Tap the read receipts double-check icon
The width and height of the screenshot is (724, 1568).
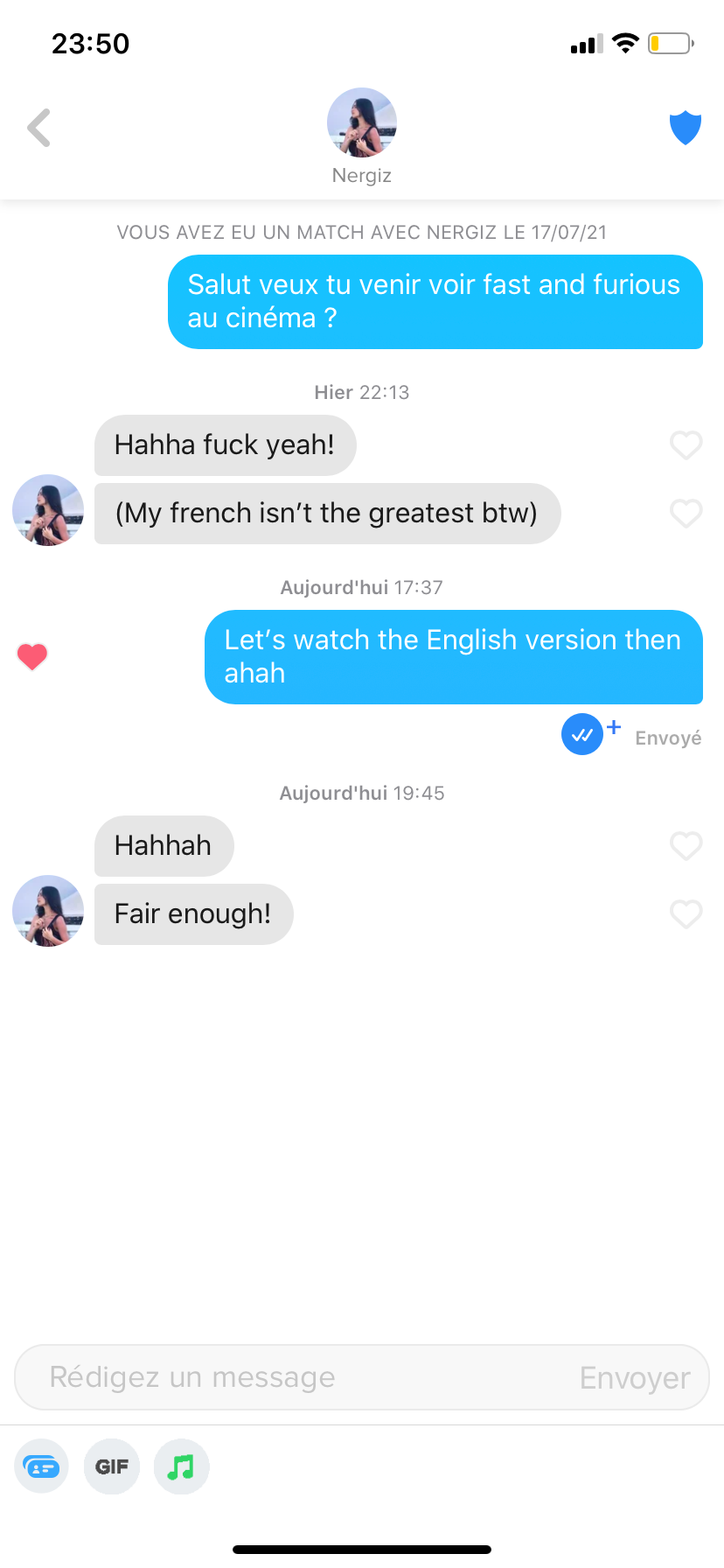click(582, 735)
